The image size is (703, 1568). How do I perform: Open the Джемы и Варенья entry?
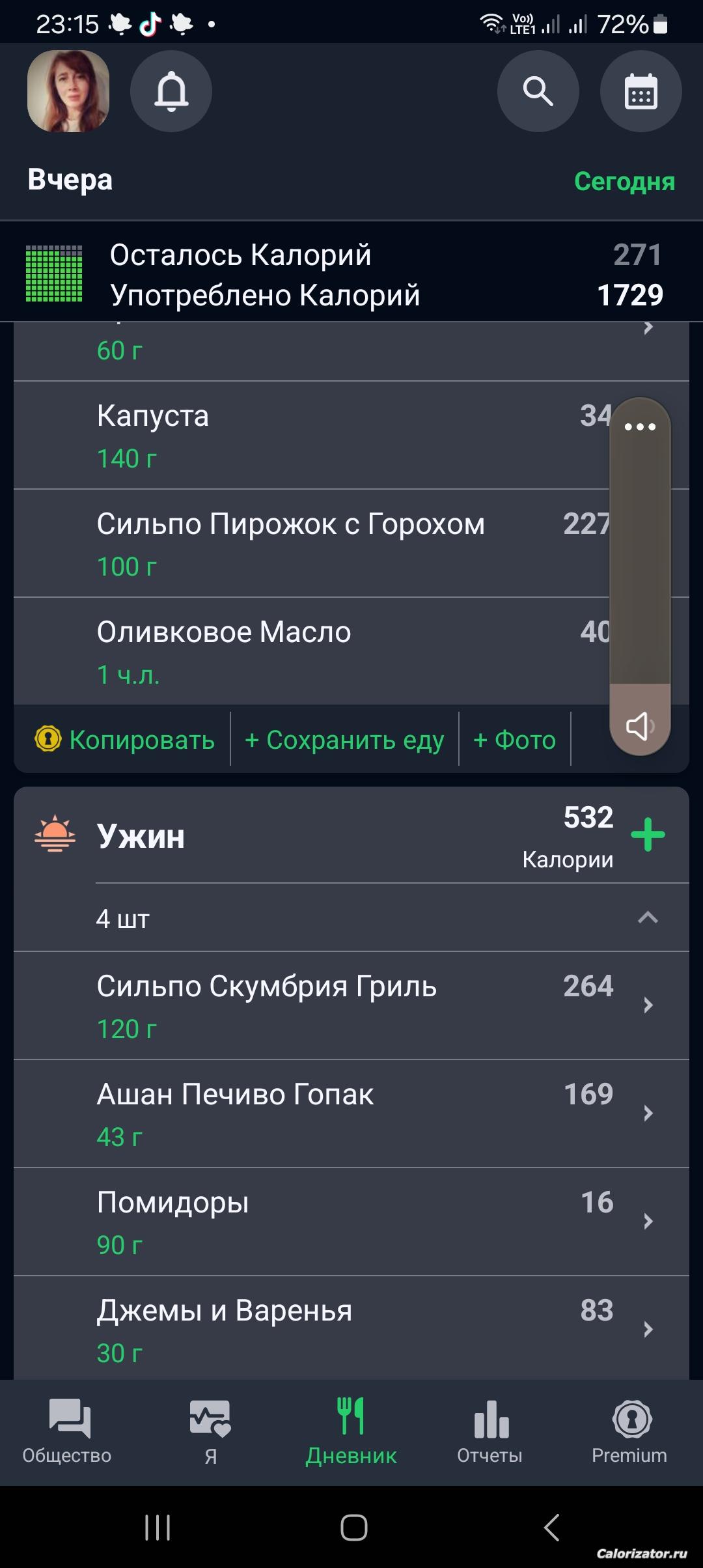tap(351, 1330)
